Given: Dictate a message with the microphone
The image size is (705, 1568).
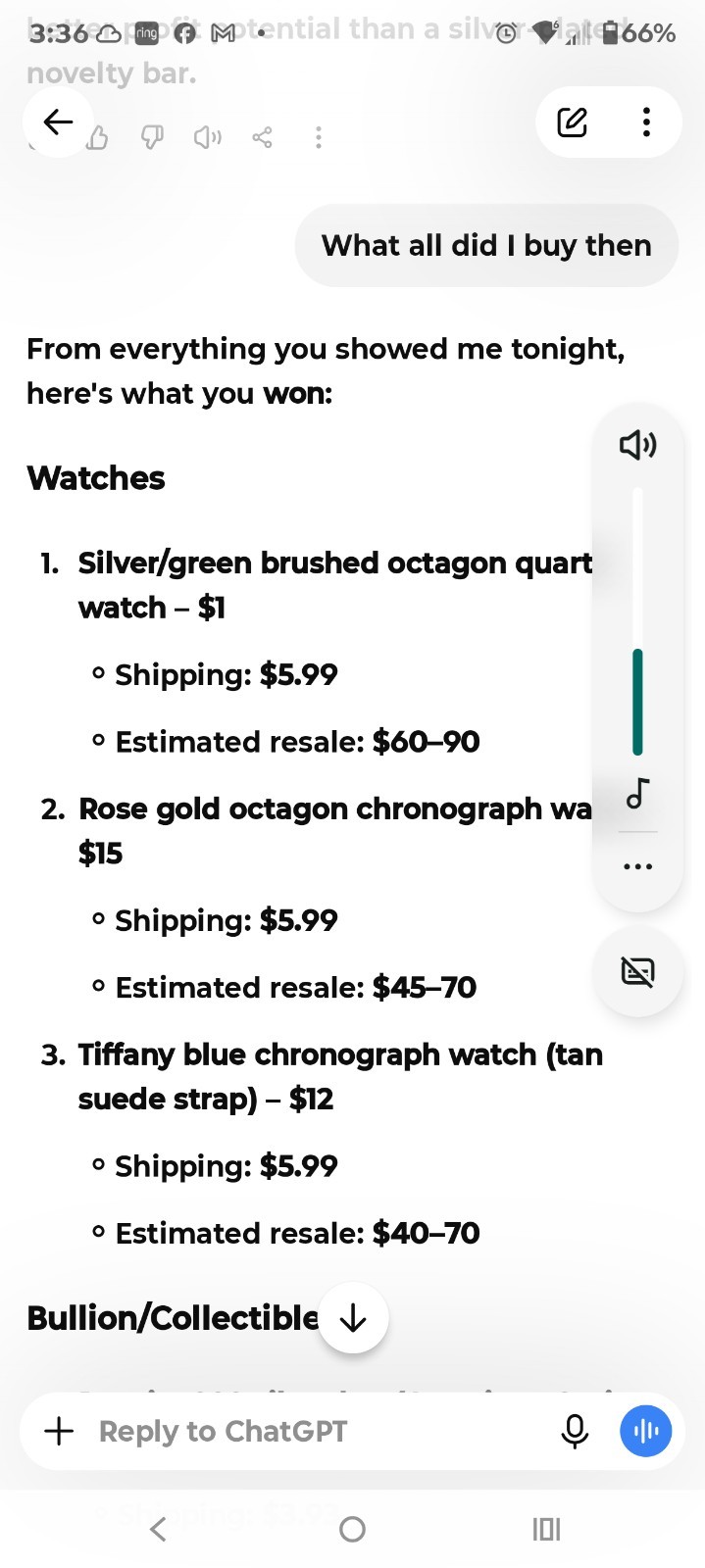Looking at the screenshot, I should (575, 1431).
